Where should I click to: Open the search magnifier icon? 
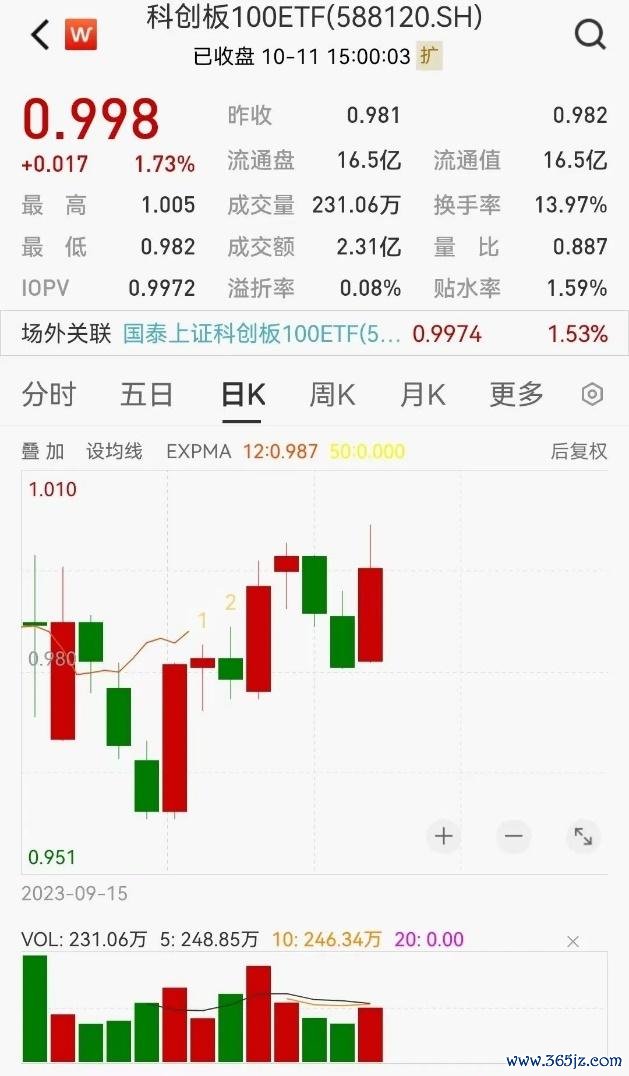pos(590,34)
